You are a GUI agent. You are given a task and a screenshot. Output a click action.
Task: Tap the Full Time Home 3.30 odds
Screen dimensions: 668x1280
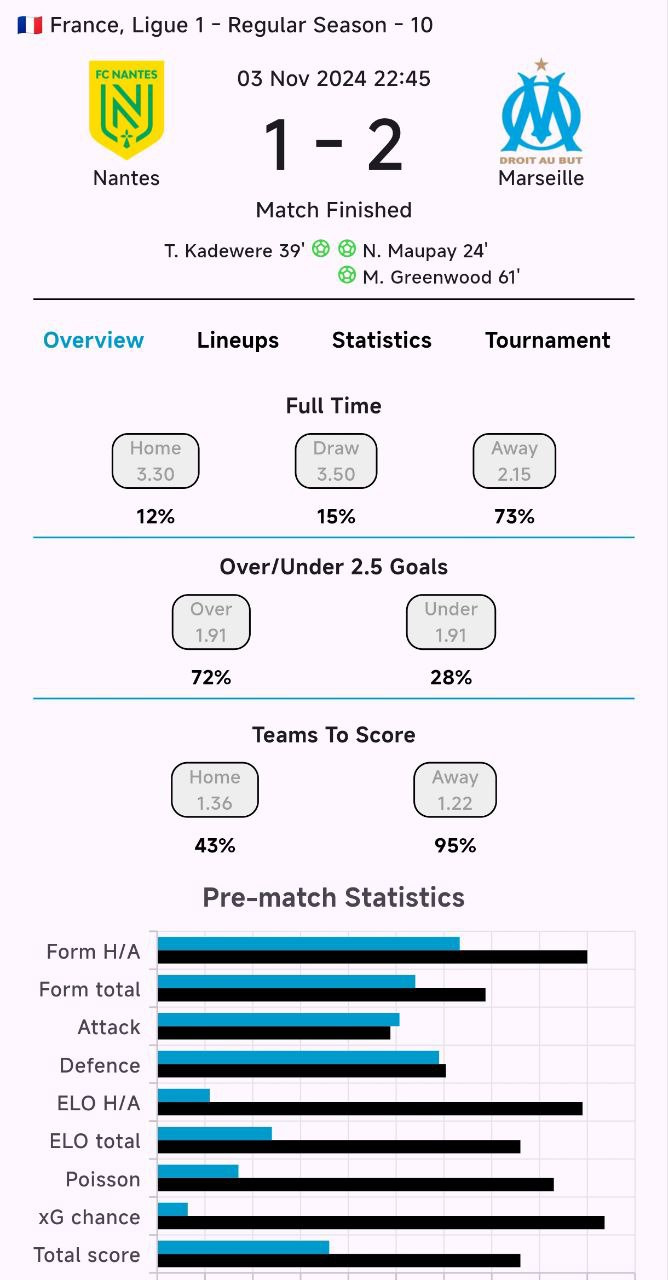(x=156, y=461)
